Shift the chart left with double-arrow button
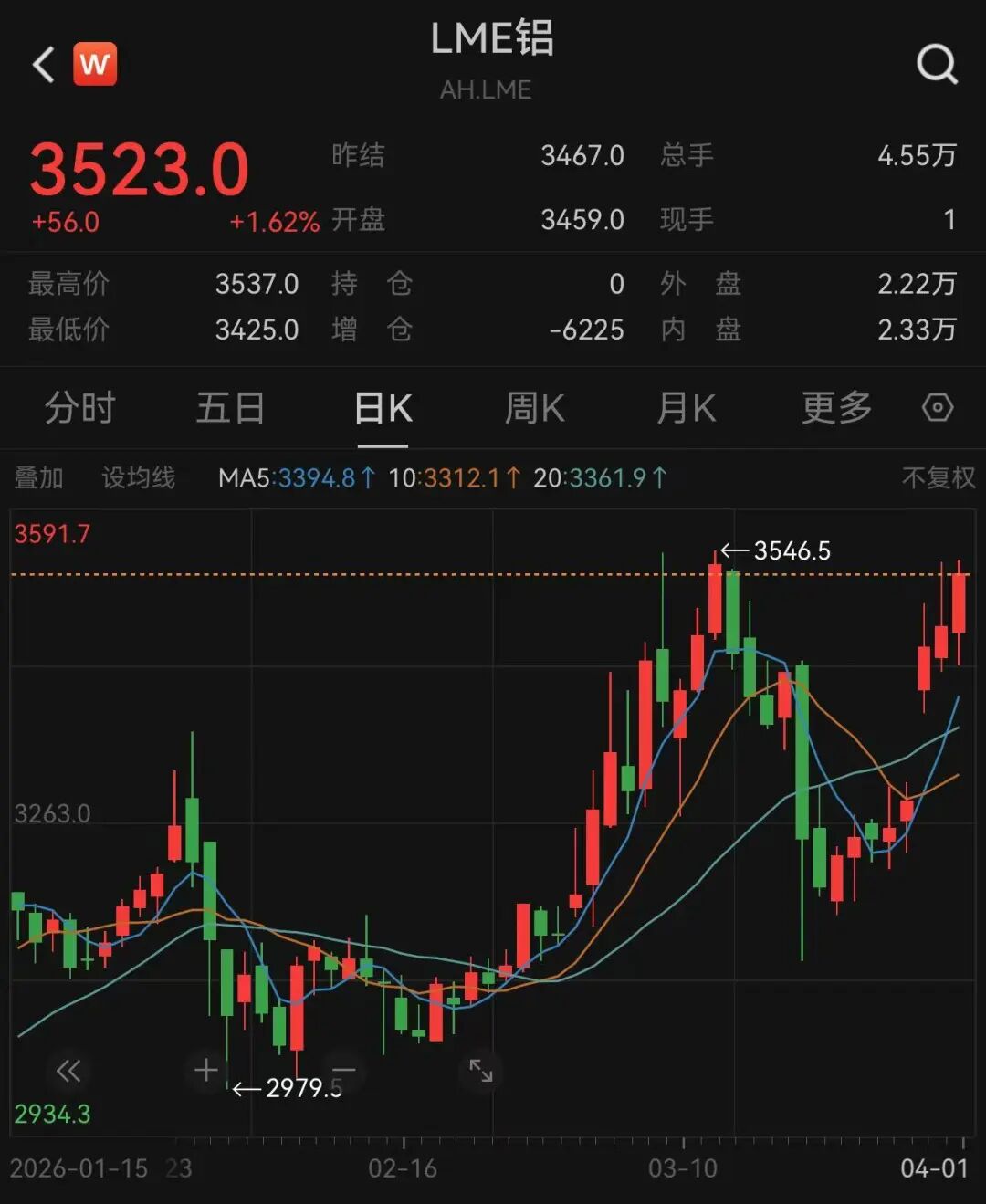Viewport: 986px width, 1204px height. point(68,1071)
